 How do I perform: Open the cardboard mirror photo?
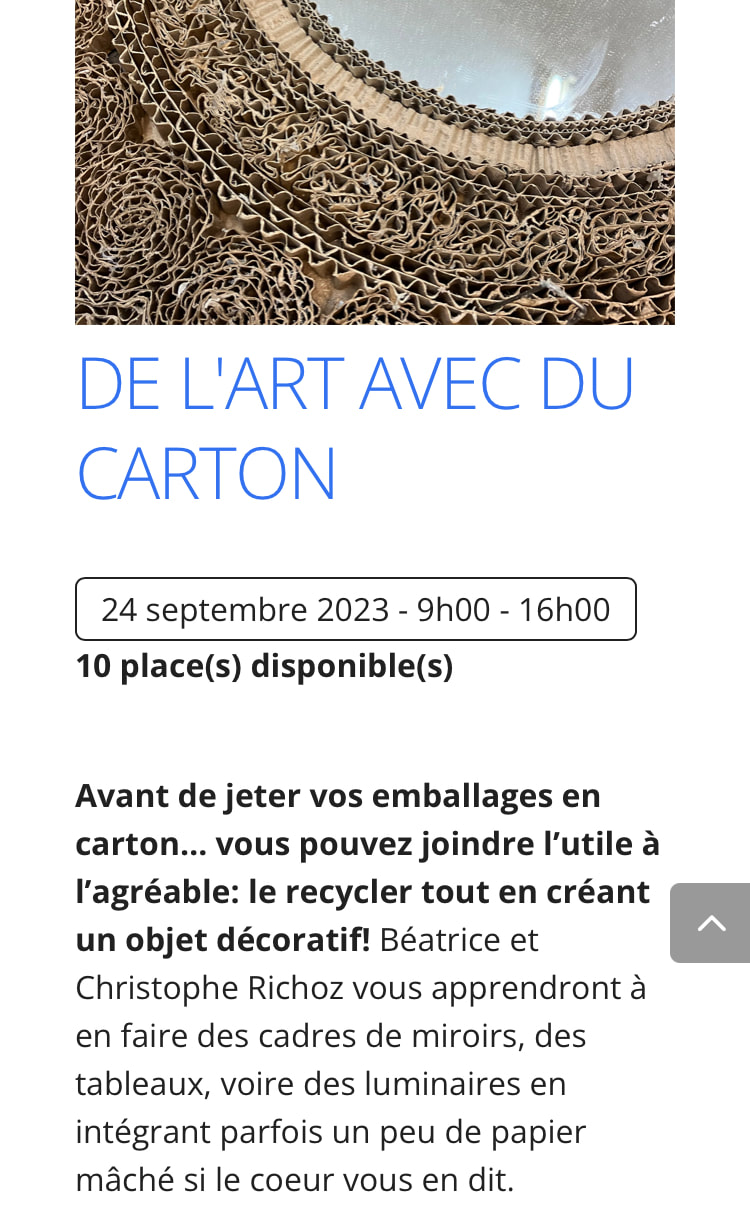point(375,162)
